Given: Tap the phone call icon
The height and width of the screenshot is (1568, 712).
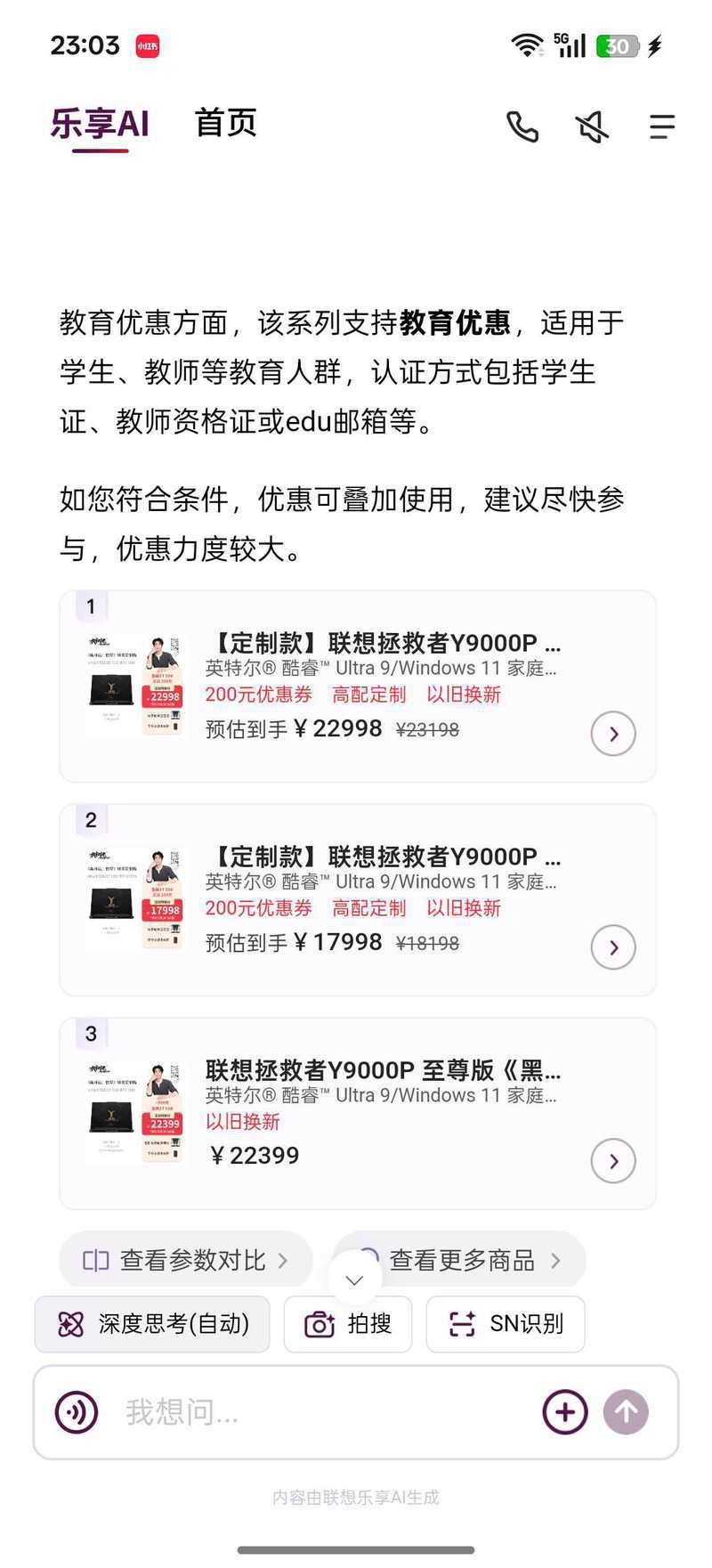Looking at the screenshot, I should pyautogui.click(x=522, y=126).
